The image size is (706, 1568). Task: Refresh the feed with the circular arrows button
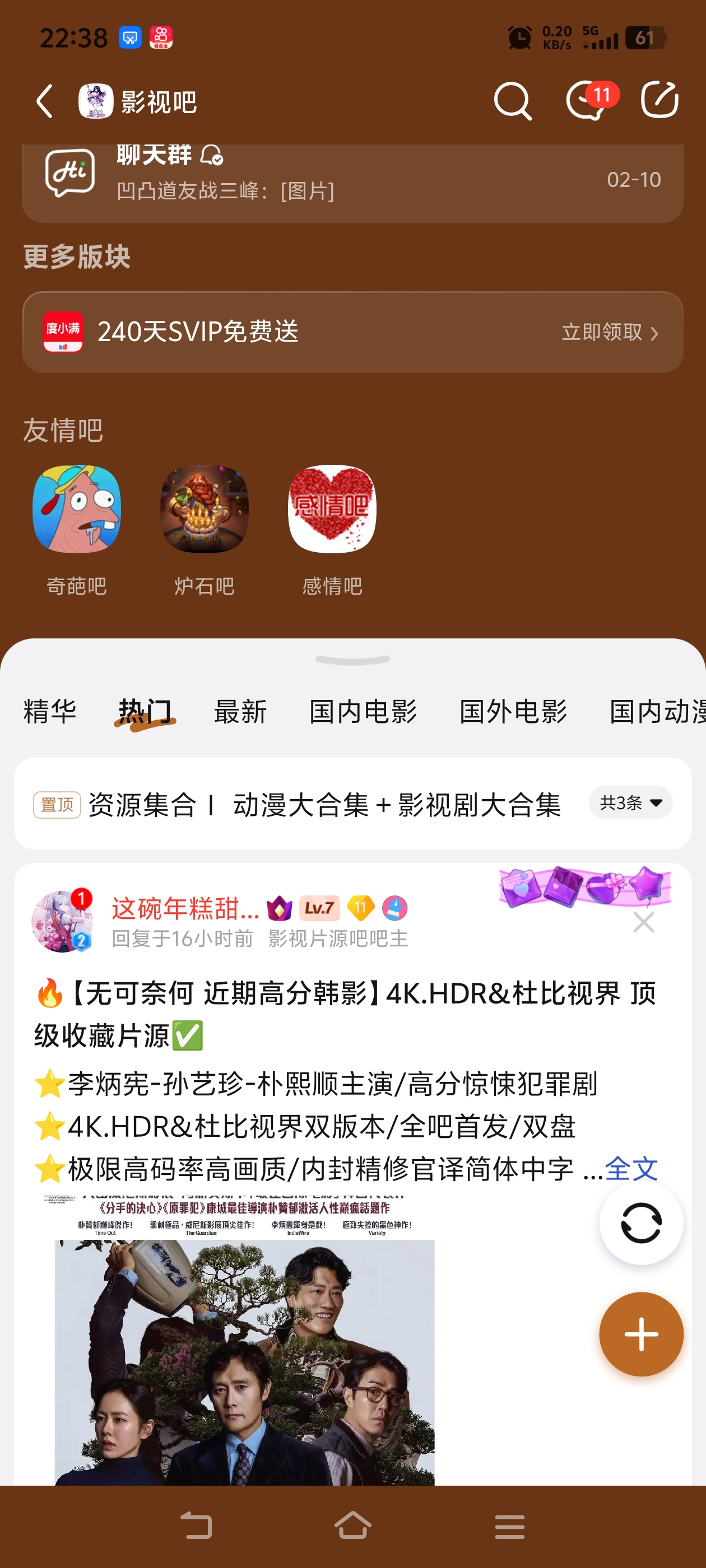point(641,1223)
